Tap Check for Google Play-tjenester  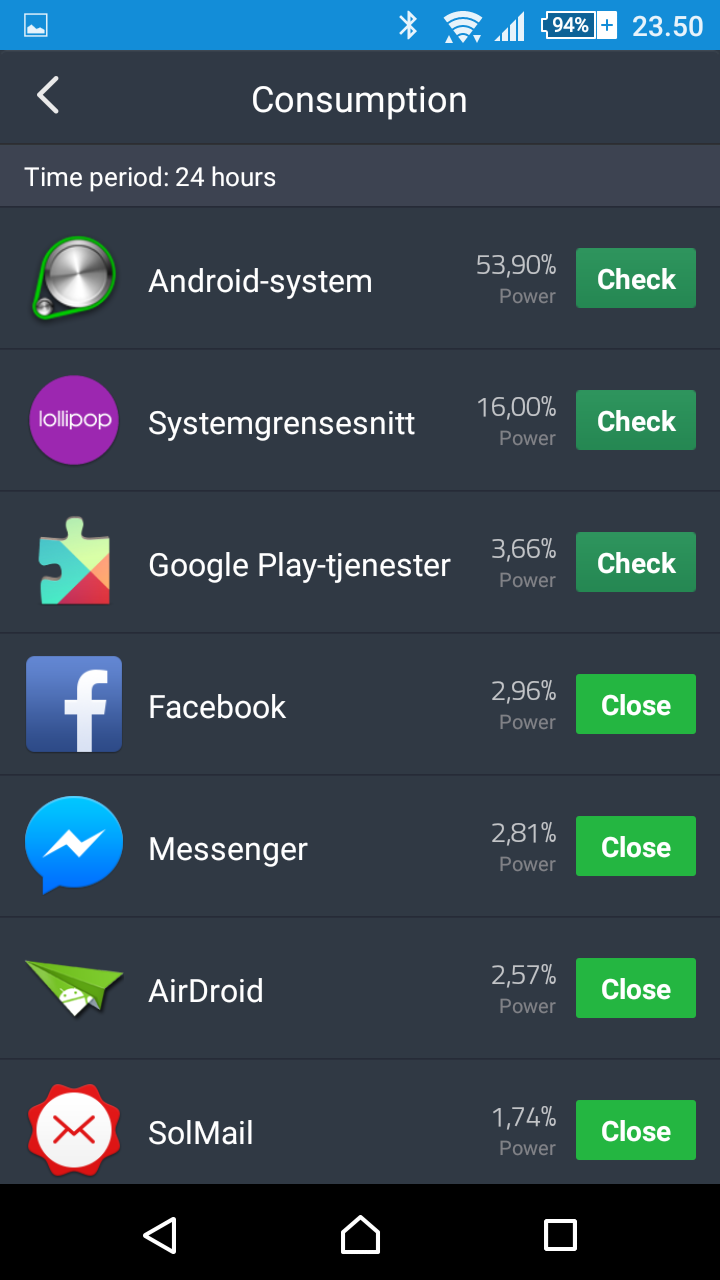click(x=636, y=562)
